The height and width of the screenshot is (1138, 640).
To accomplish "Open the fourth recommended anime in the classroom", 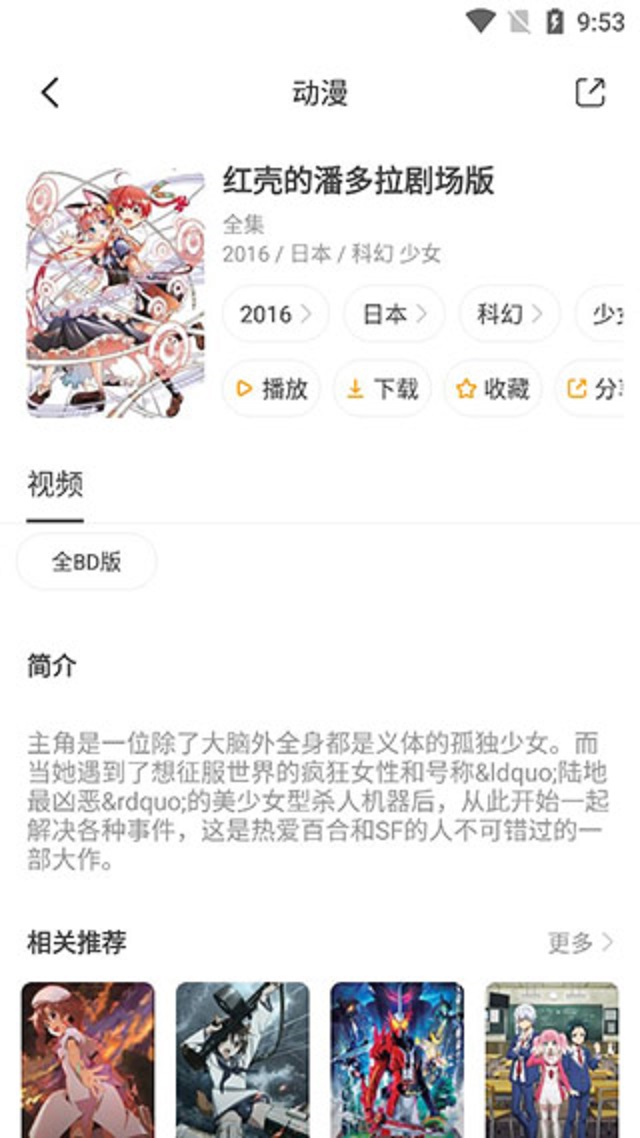I will tap(552, 1060).
